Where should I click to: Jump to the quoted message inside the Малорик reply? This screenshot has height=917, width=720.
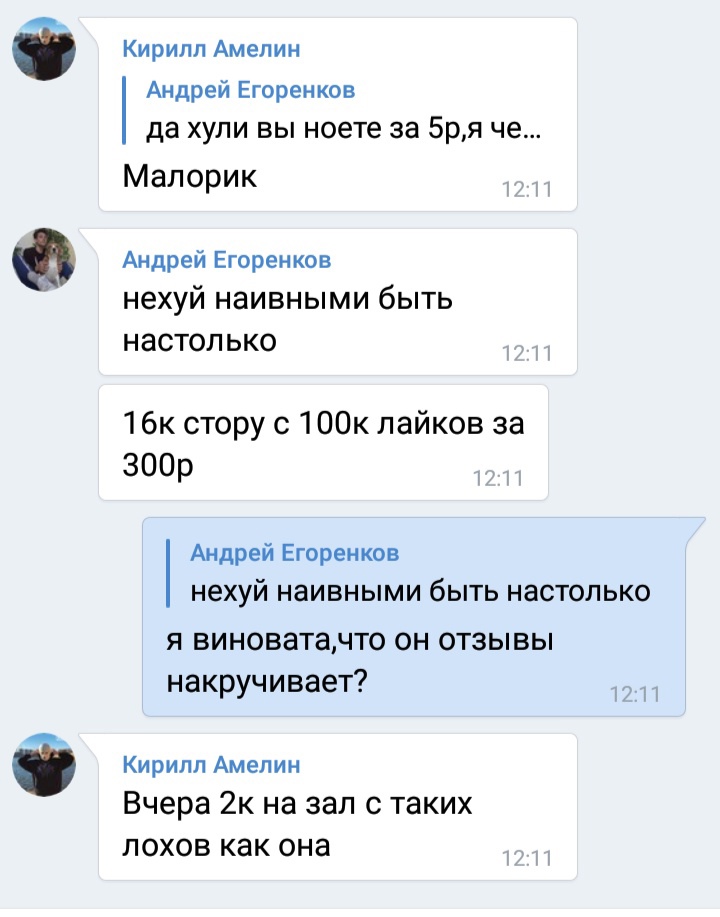[340, 111]
